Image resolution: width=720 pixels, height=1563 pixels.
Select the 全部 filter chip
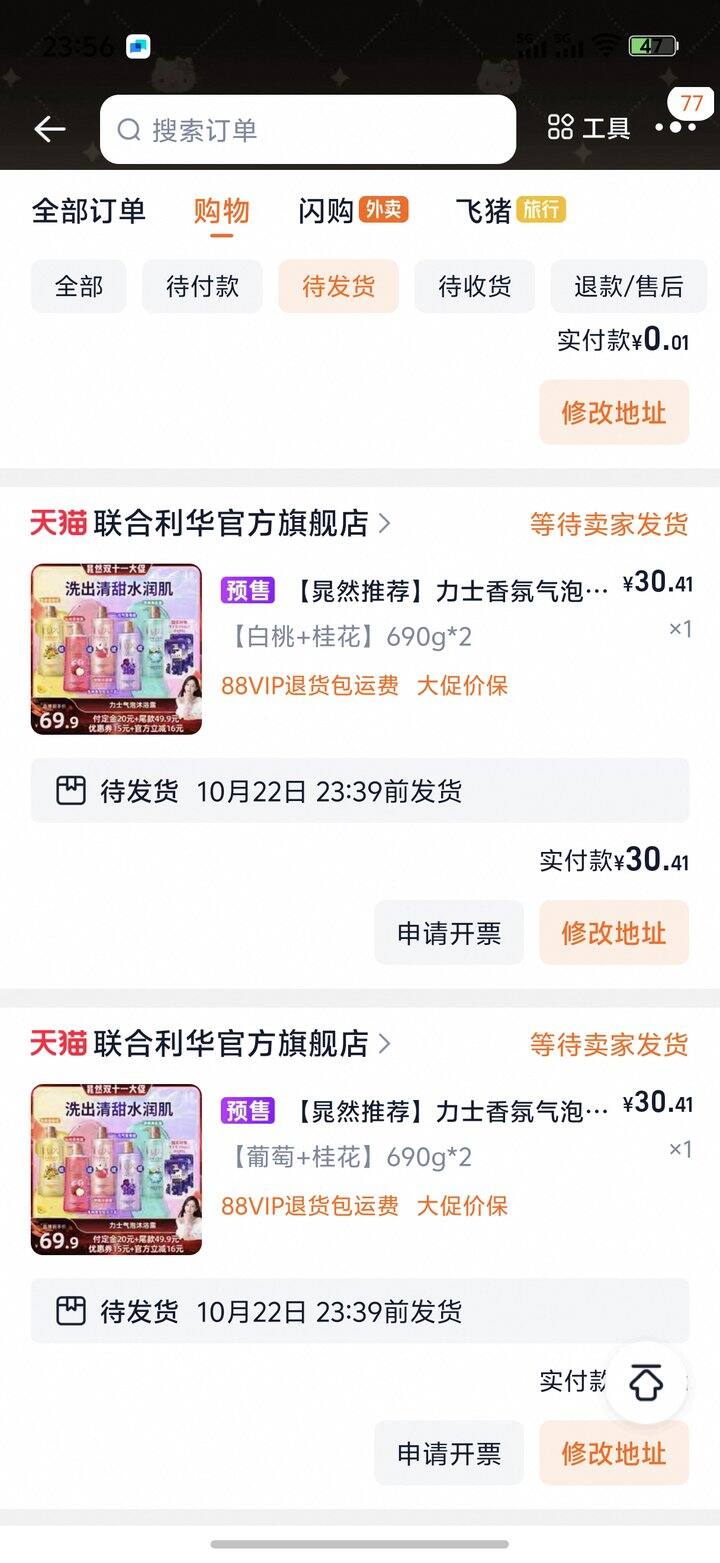pyautogui.click(x=79, y=287)
